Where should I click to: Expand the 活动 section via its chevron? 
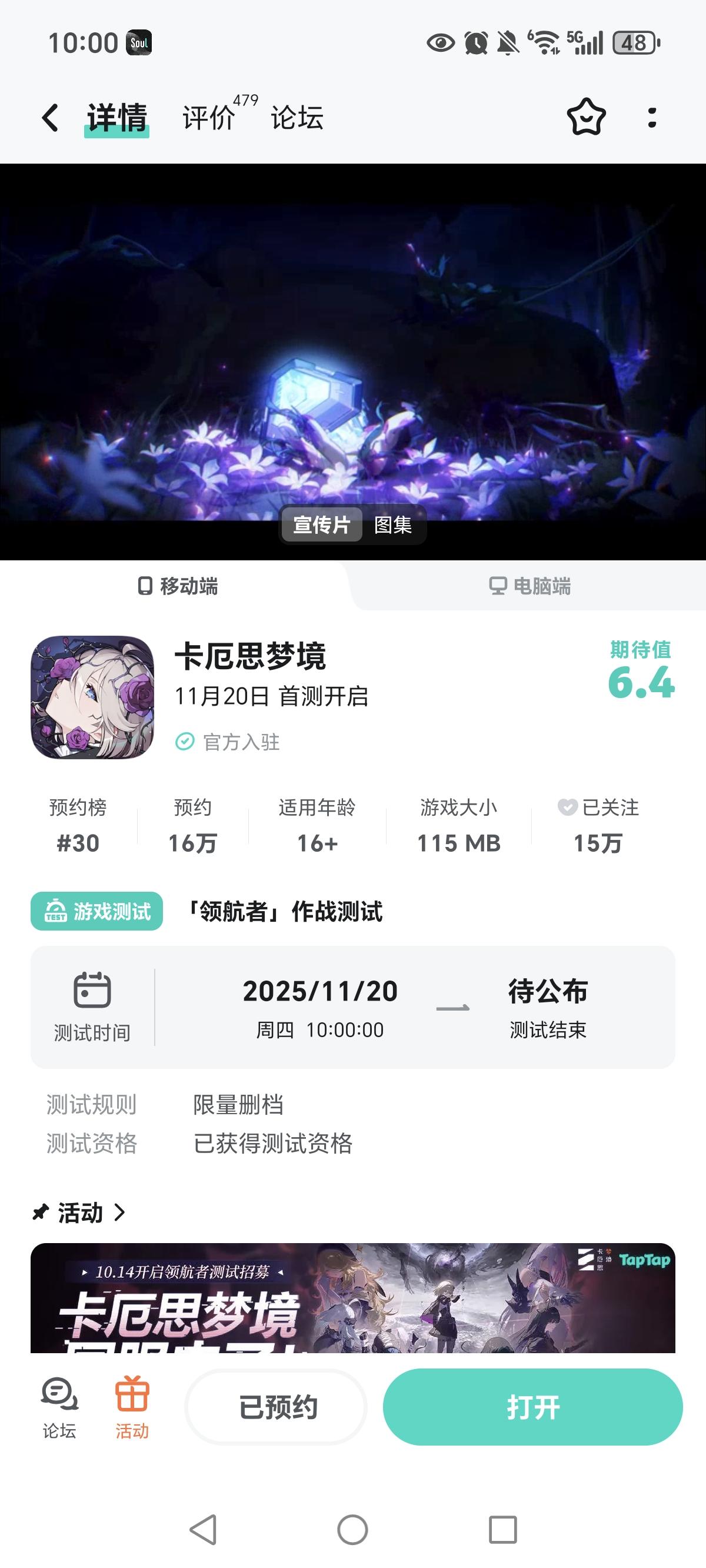click(120, 1212)
